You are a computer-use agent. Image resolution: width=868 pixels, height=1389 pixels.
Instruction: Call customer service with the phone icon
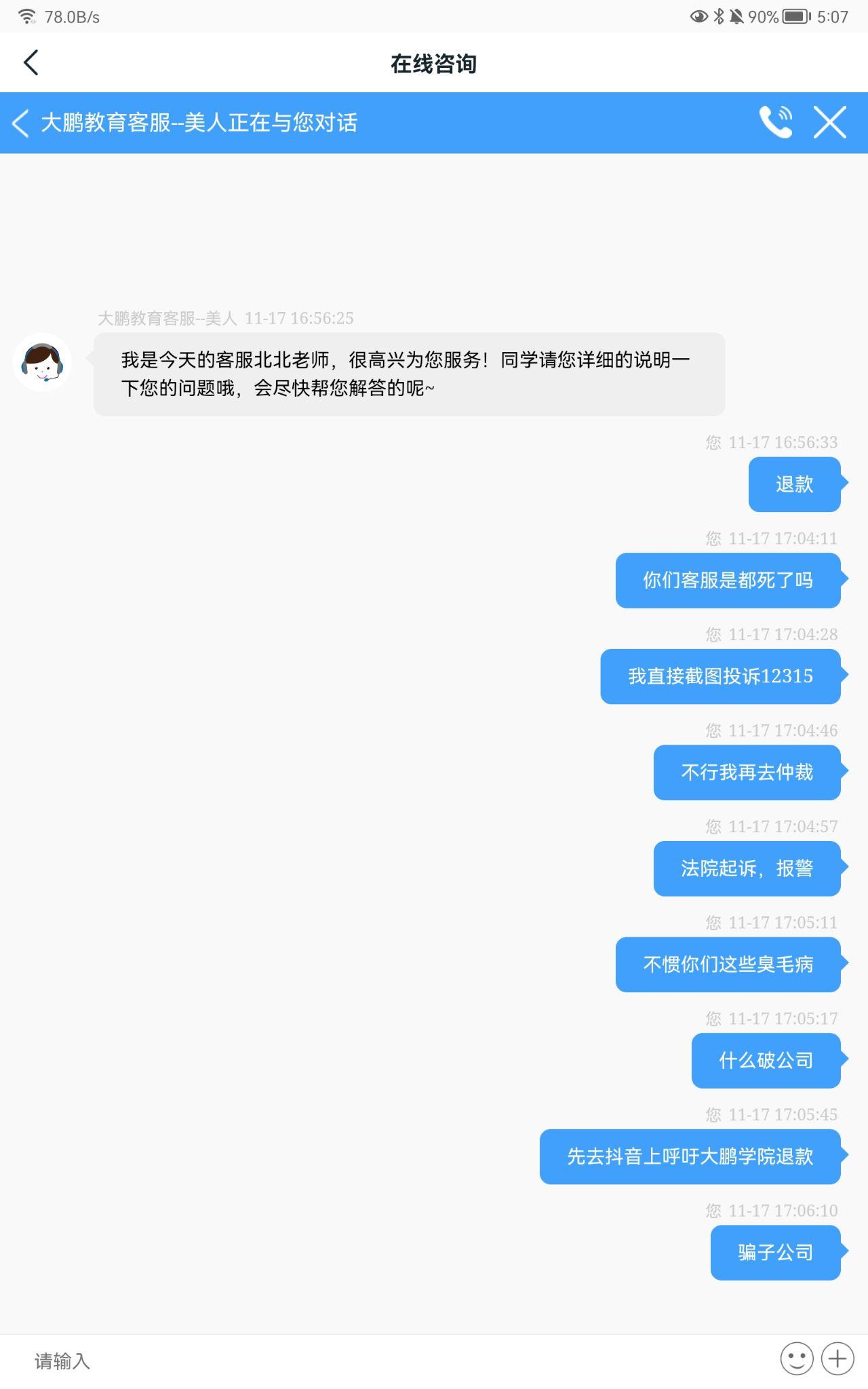click(776, 122)
